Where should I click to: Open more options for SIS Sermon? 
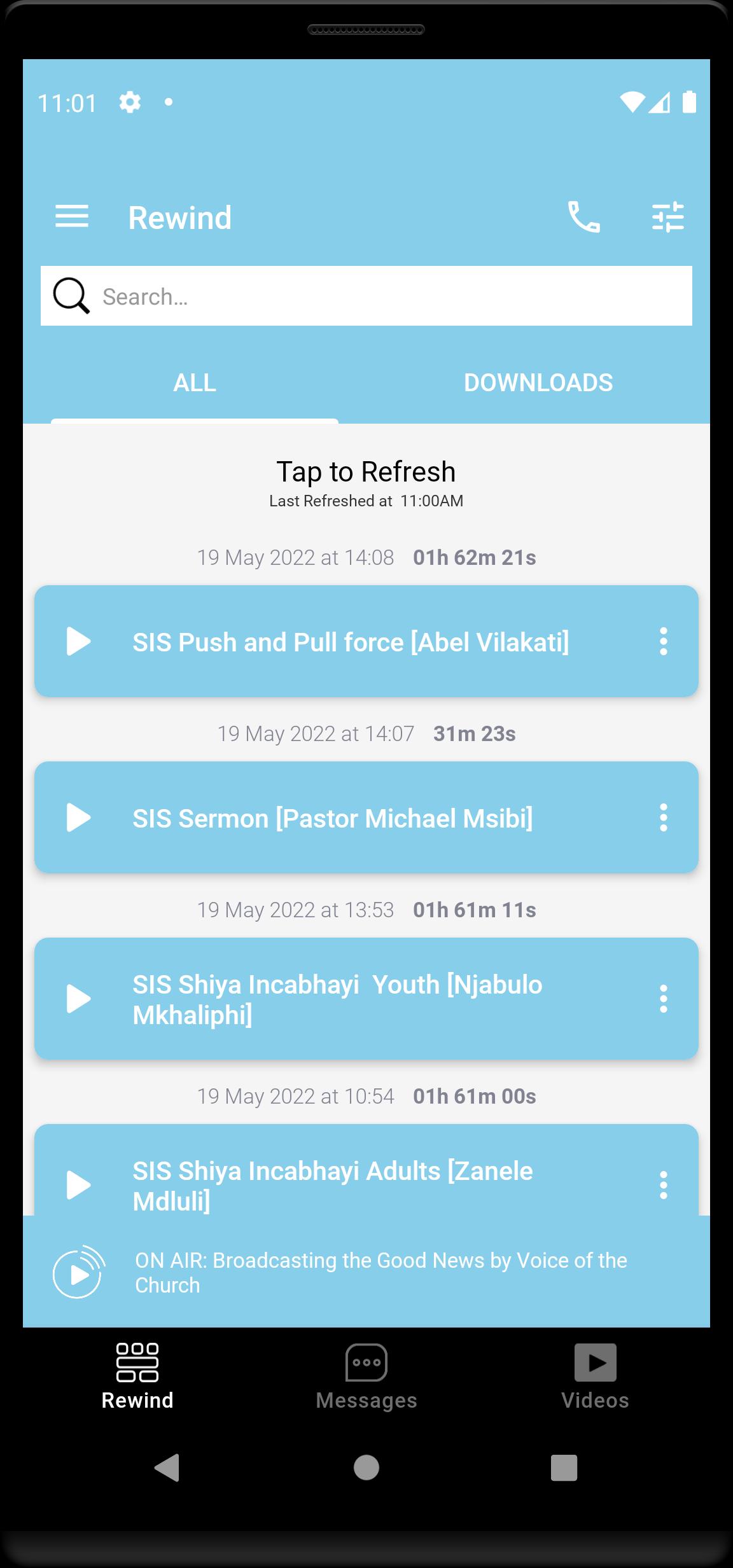[663, 817]
